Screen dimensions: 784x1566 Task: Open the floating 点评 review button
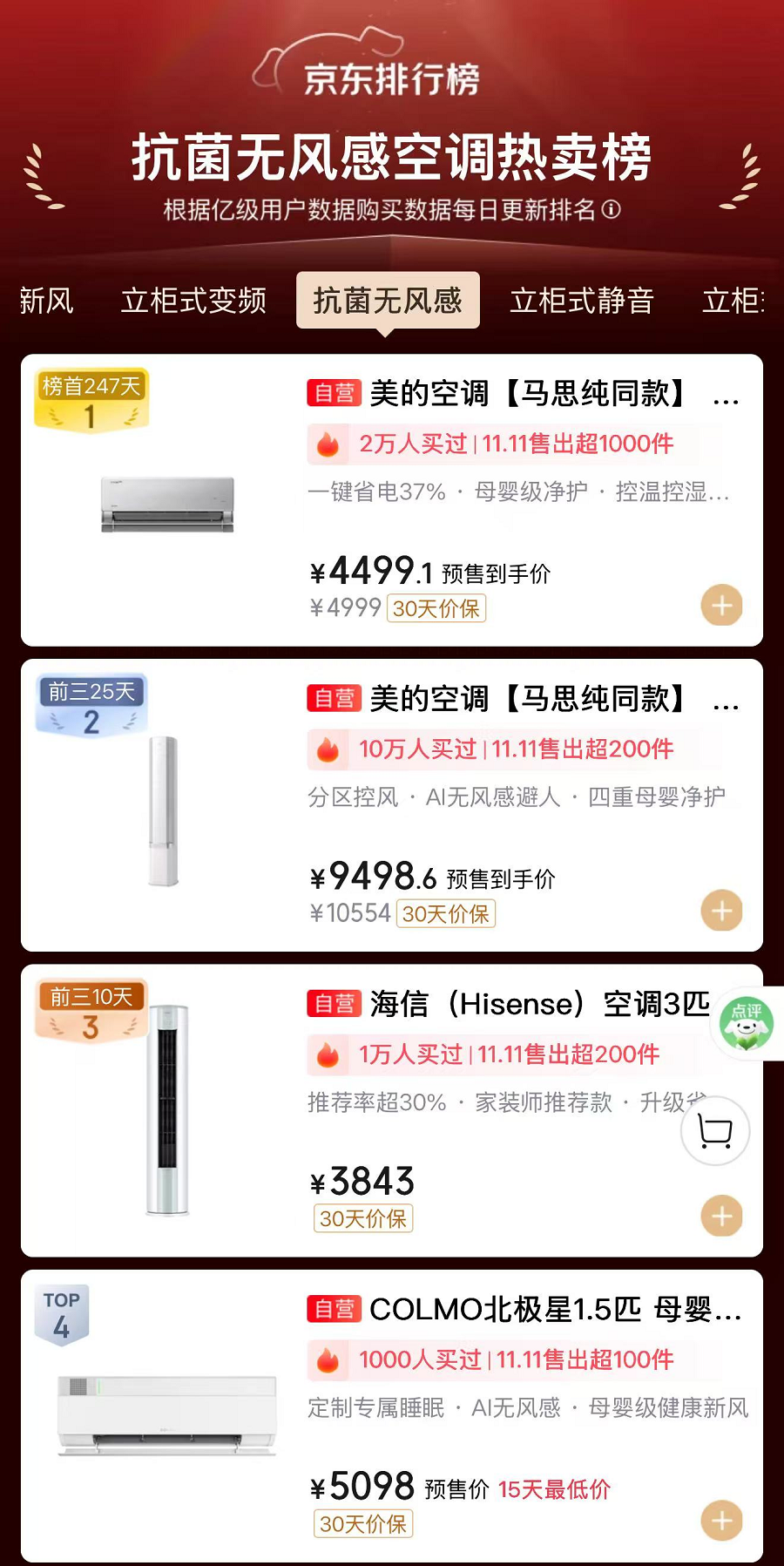747,1024
